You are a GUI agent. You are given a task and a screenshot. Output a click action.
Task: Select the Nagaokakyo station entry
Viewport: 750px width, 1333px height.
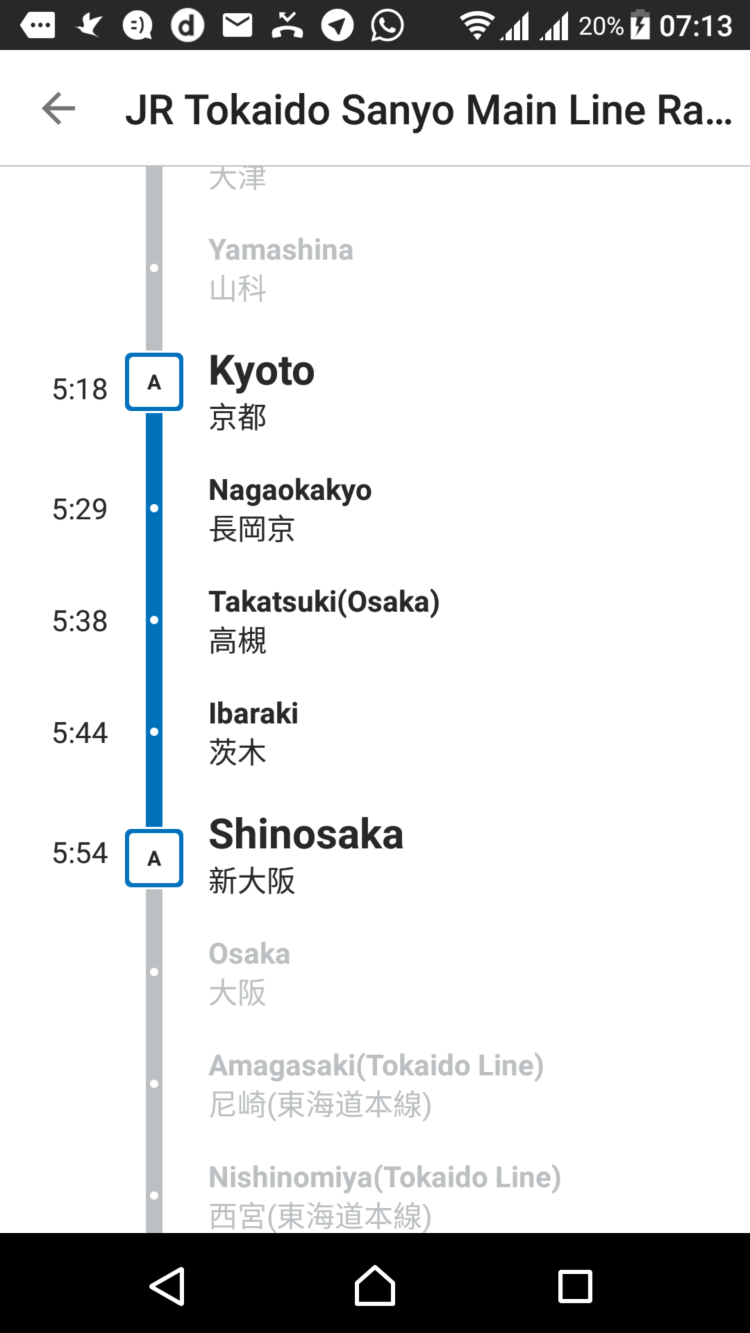[290, 490]
